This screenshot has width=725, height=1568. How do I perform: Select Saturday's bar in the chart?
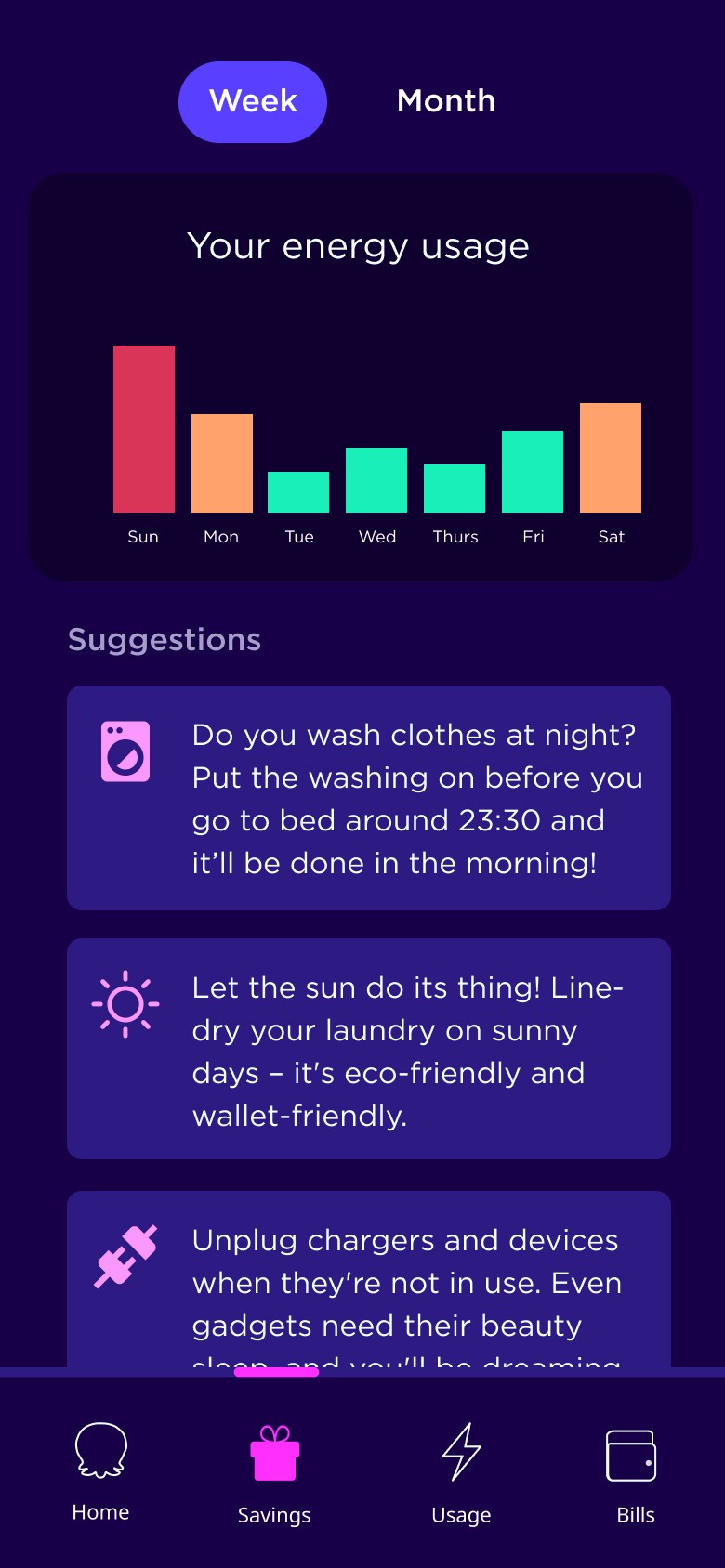[x=611, y=458]
